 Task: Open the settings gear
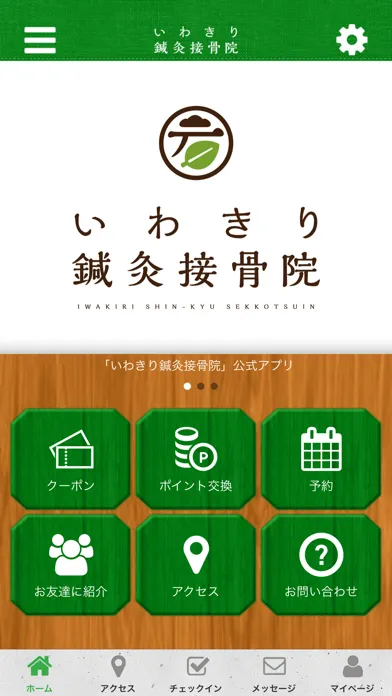[352, 40]
